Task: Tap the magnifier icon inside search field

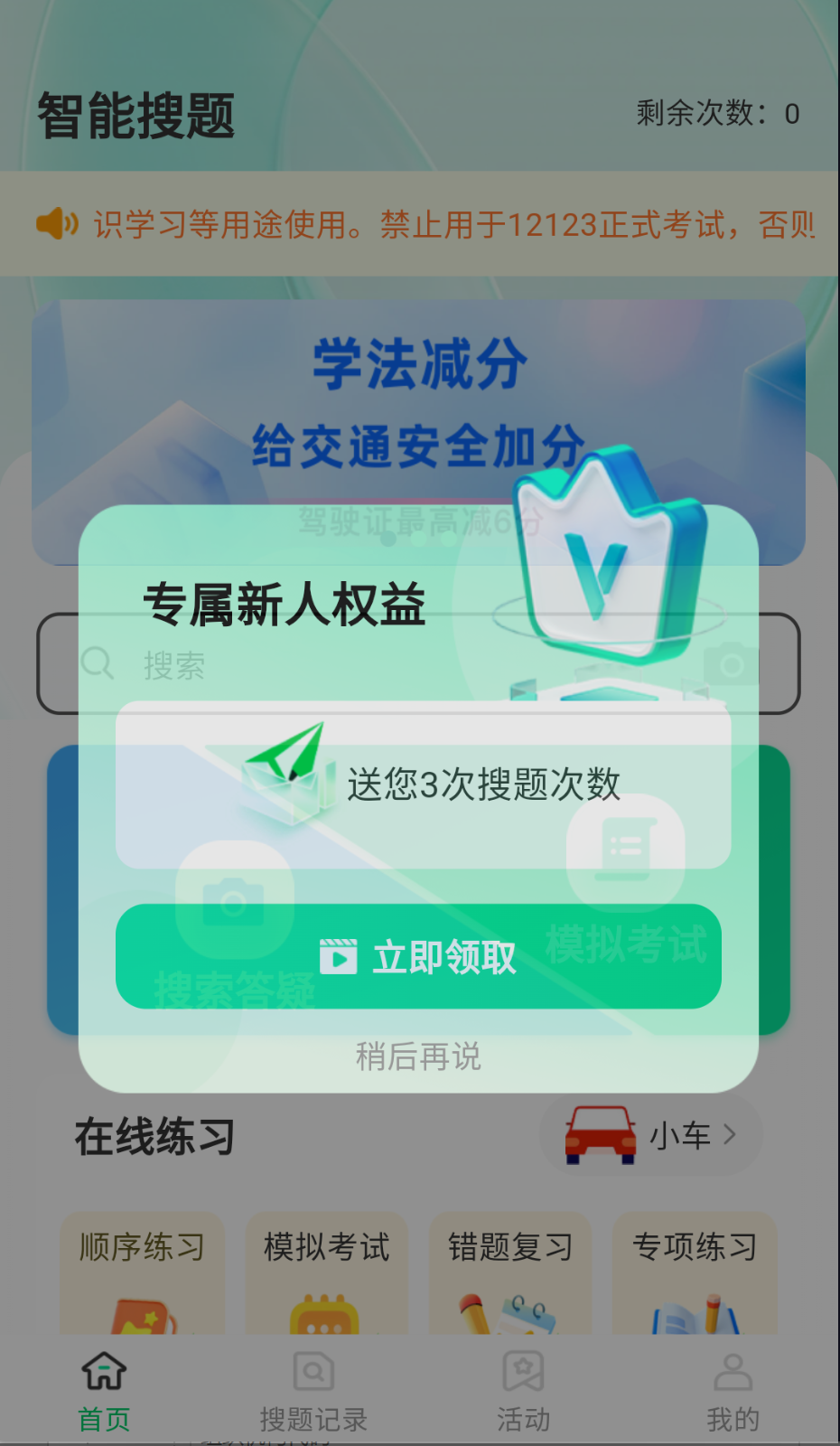Action: (x=97, y=663)
